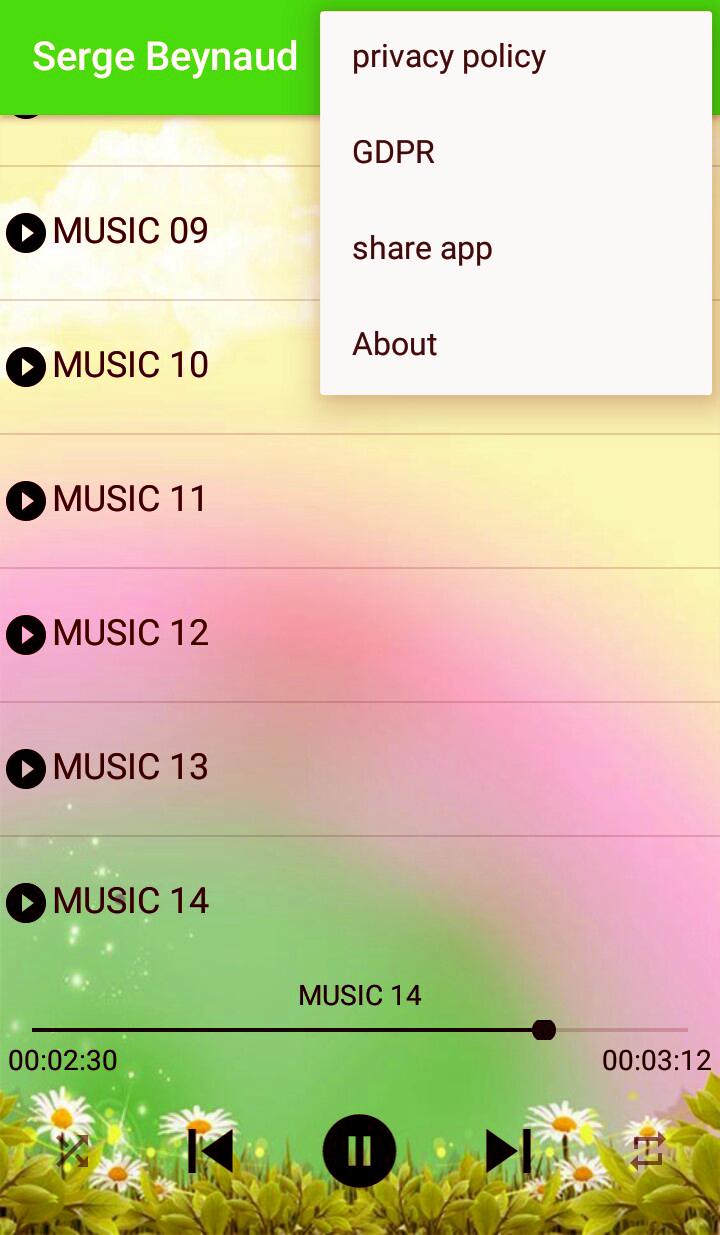The height and width of the screenshot is (1235, 720).
Task: Go back to the previous track
Action: [211, 1151]
